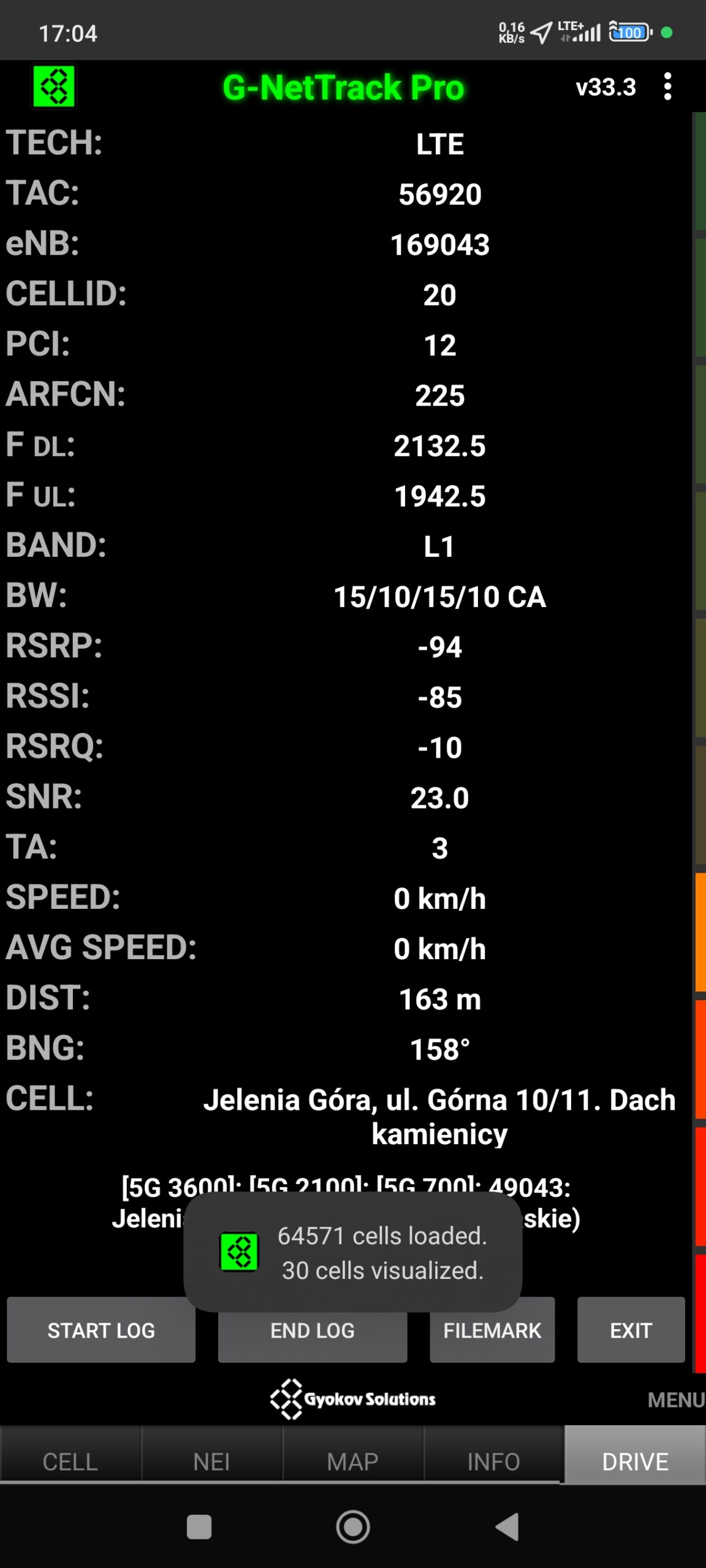Go to the system home screen
The image size is (706, 1568).
pyautogui.click(x=353, y=1526)
